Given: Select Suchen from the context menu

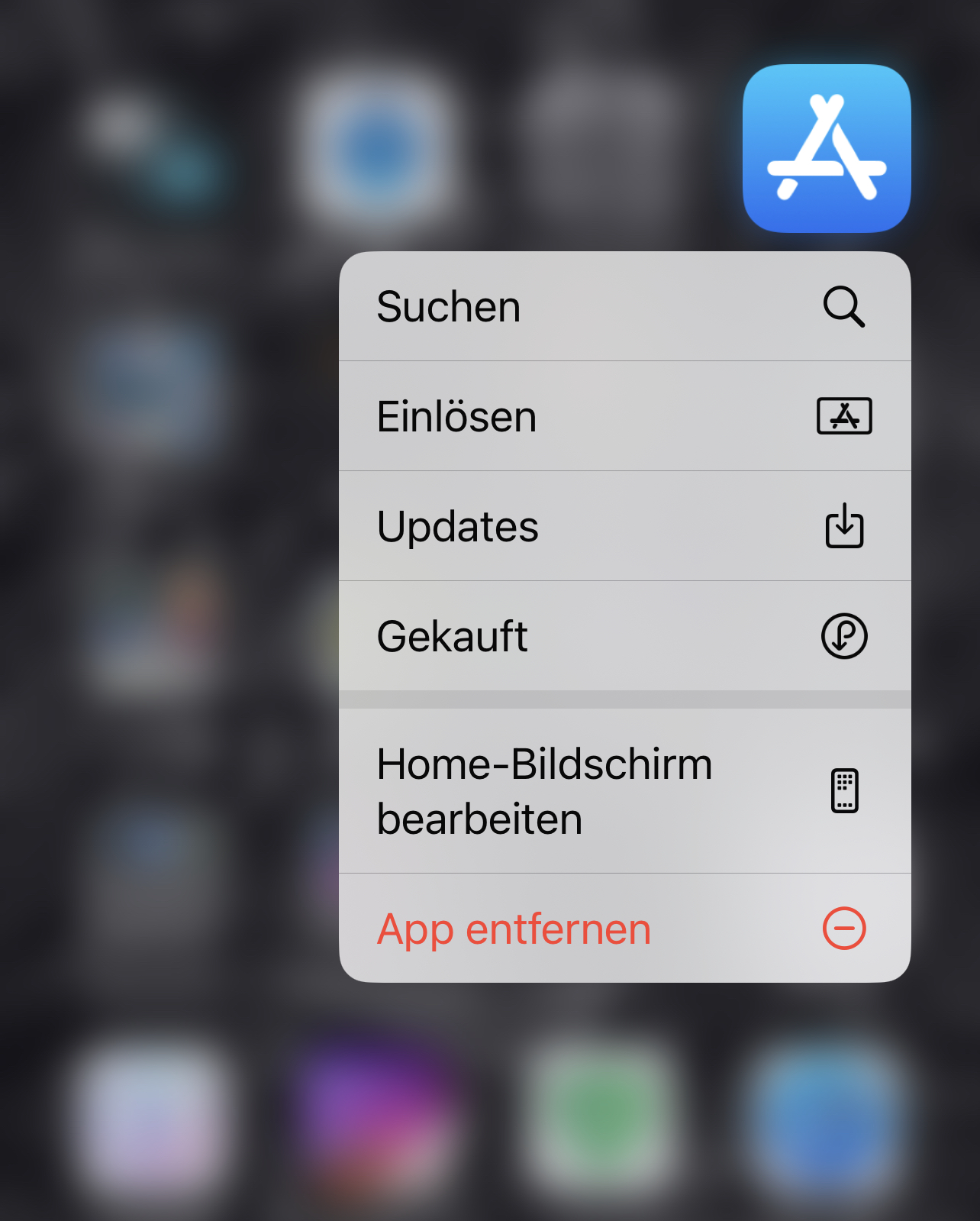Looking at the screenshot, I should pos(624,307).
